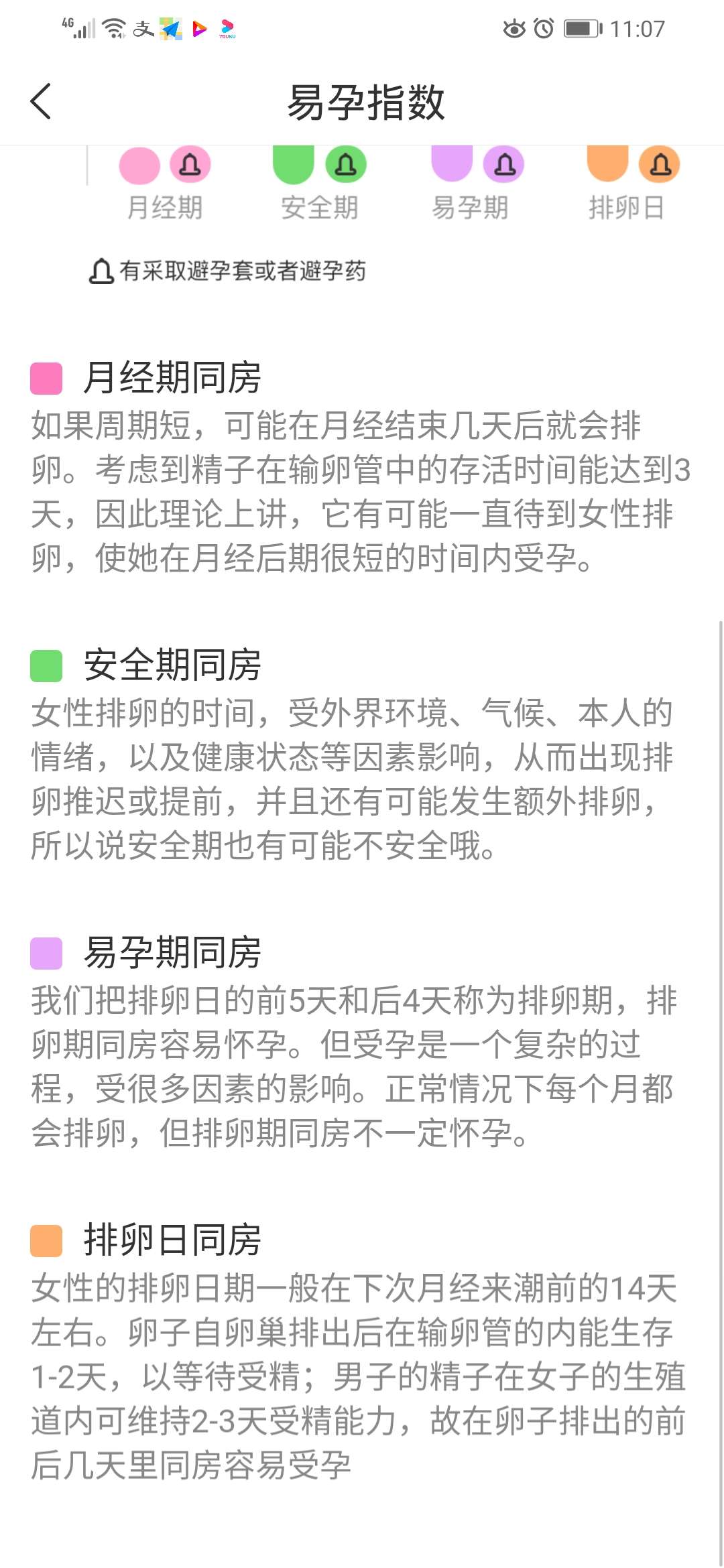
Task: Tap the alarm clock status bar icon
Action: 544,28
